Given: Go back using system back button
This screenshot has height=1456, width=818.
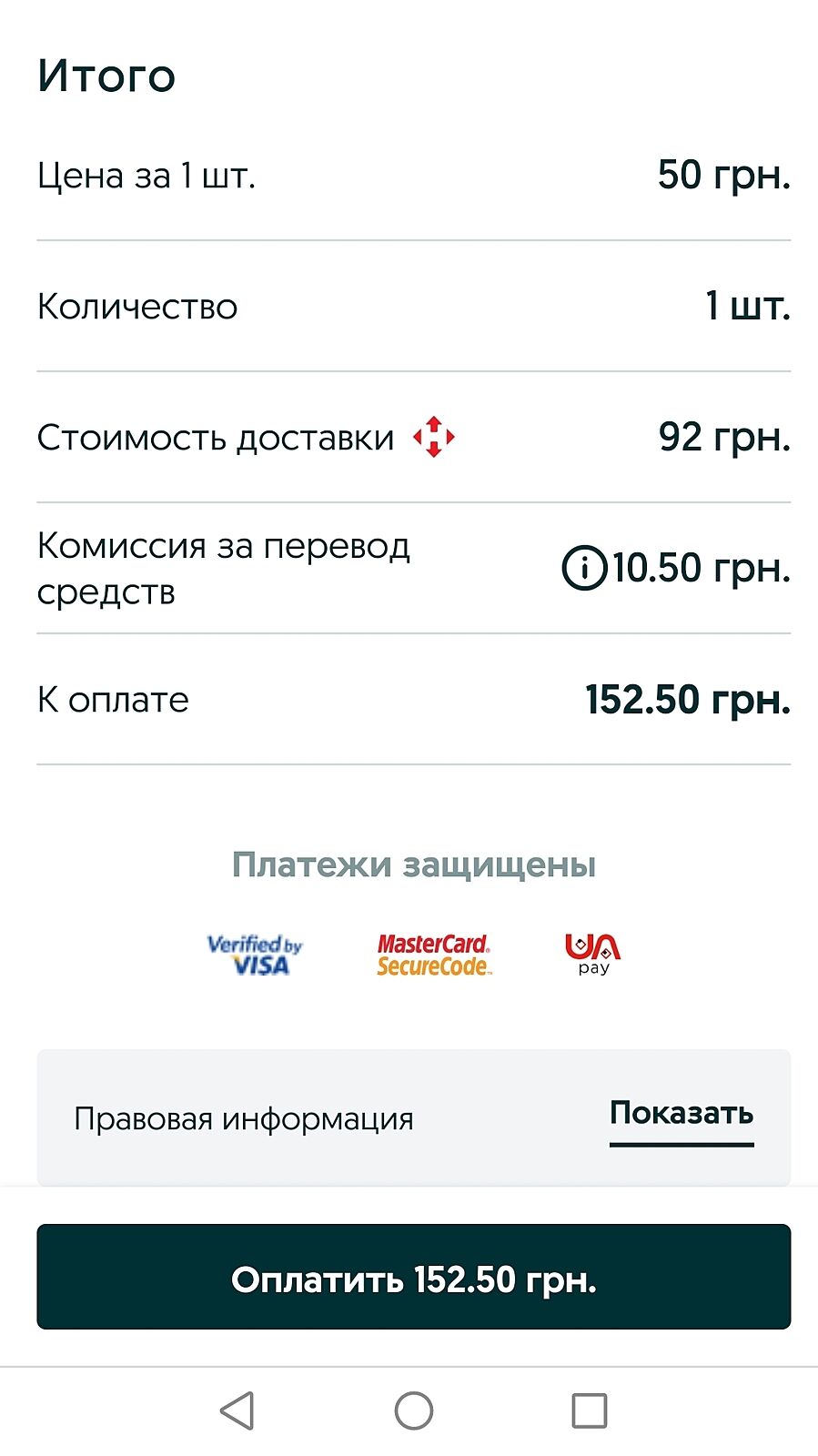Looking at the screenshot, I should click(237, 1410).
